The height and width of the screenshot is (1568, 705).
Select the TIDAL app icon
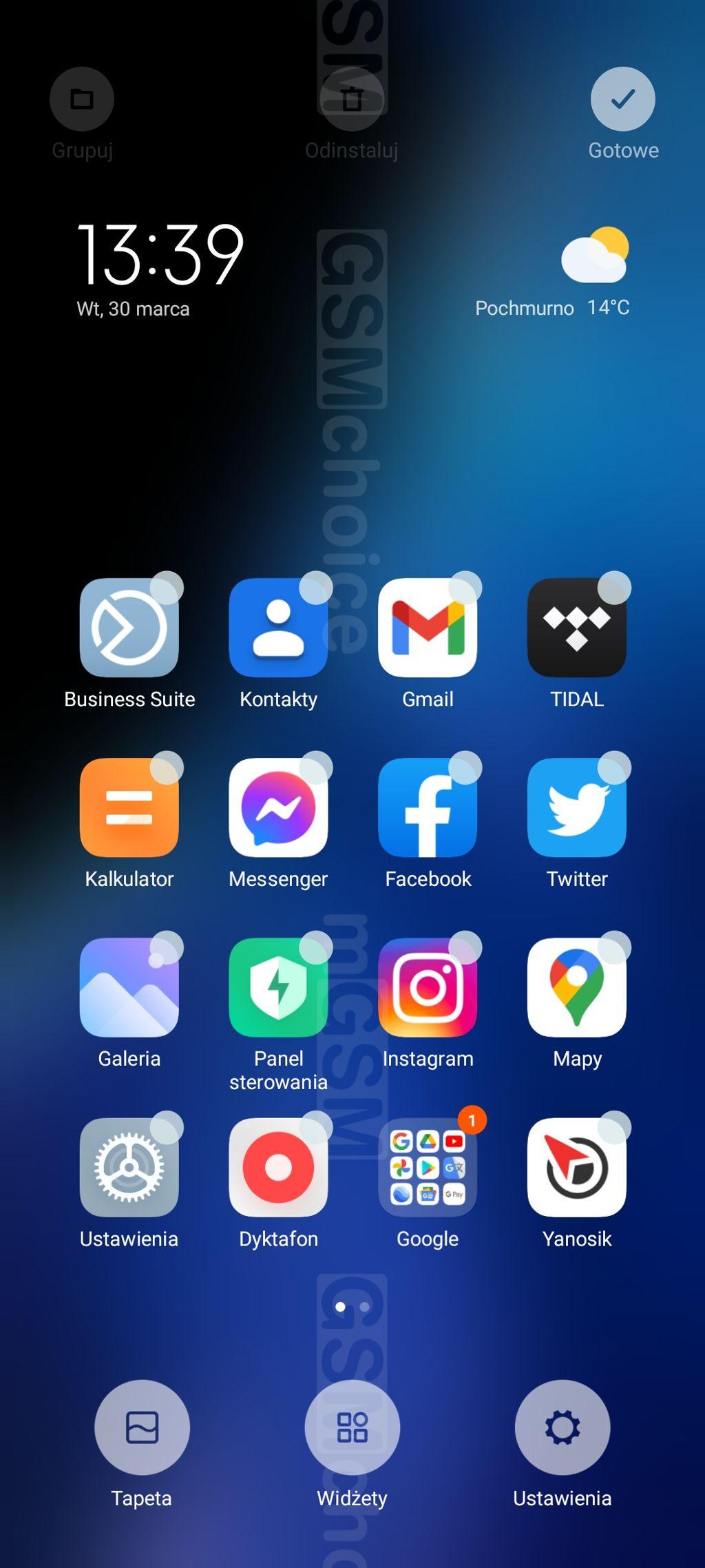pyautogui.click(x=576, y=628)
